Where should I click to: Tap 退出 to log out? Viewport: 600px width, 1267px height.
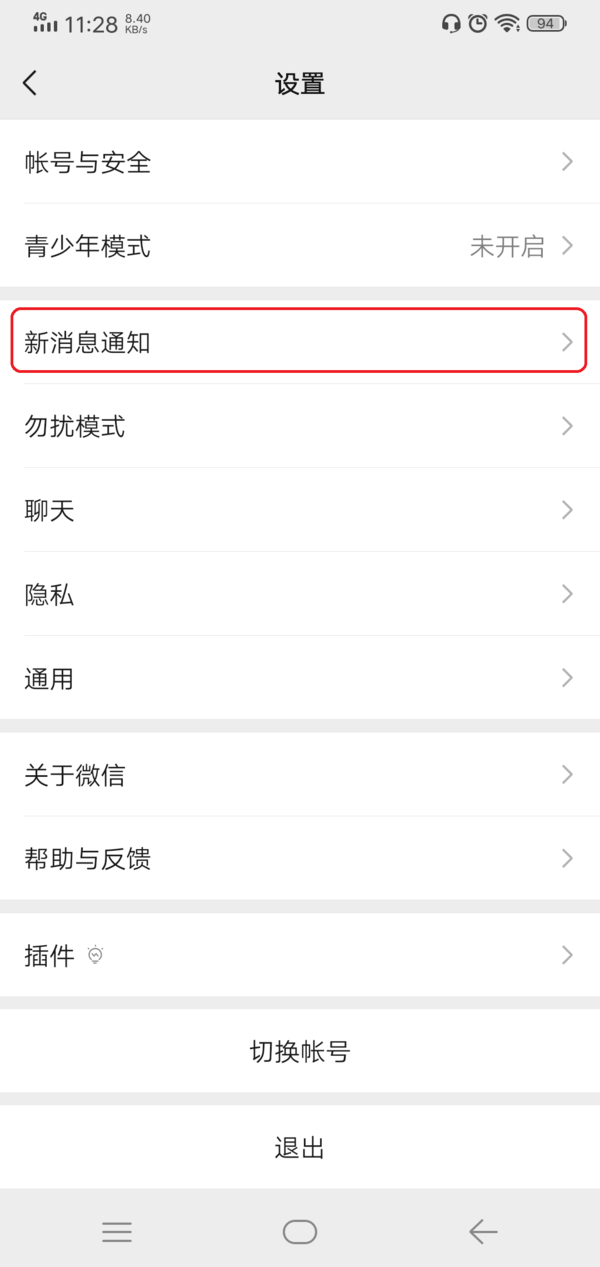(x=299, y=1147)
